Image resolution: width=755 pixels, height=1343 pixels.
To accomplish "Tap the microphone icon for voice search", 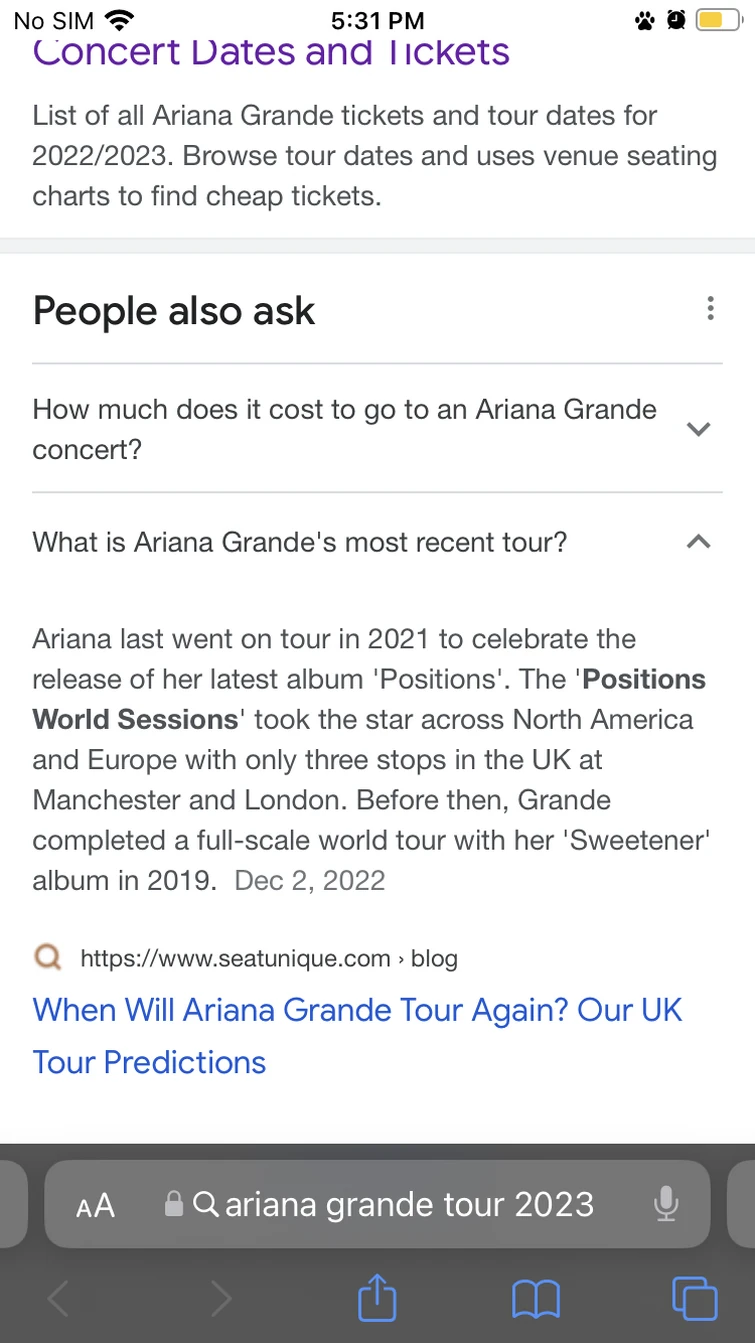I will pyautogui.click(x=666, y=1205).
